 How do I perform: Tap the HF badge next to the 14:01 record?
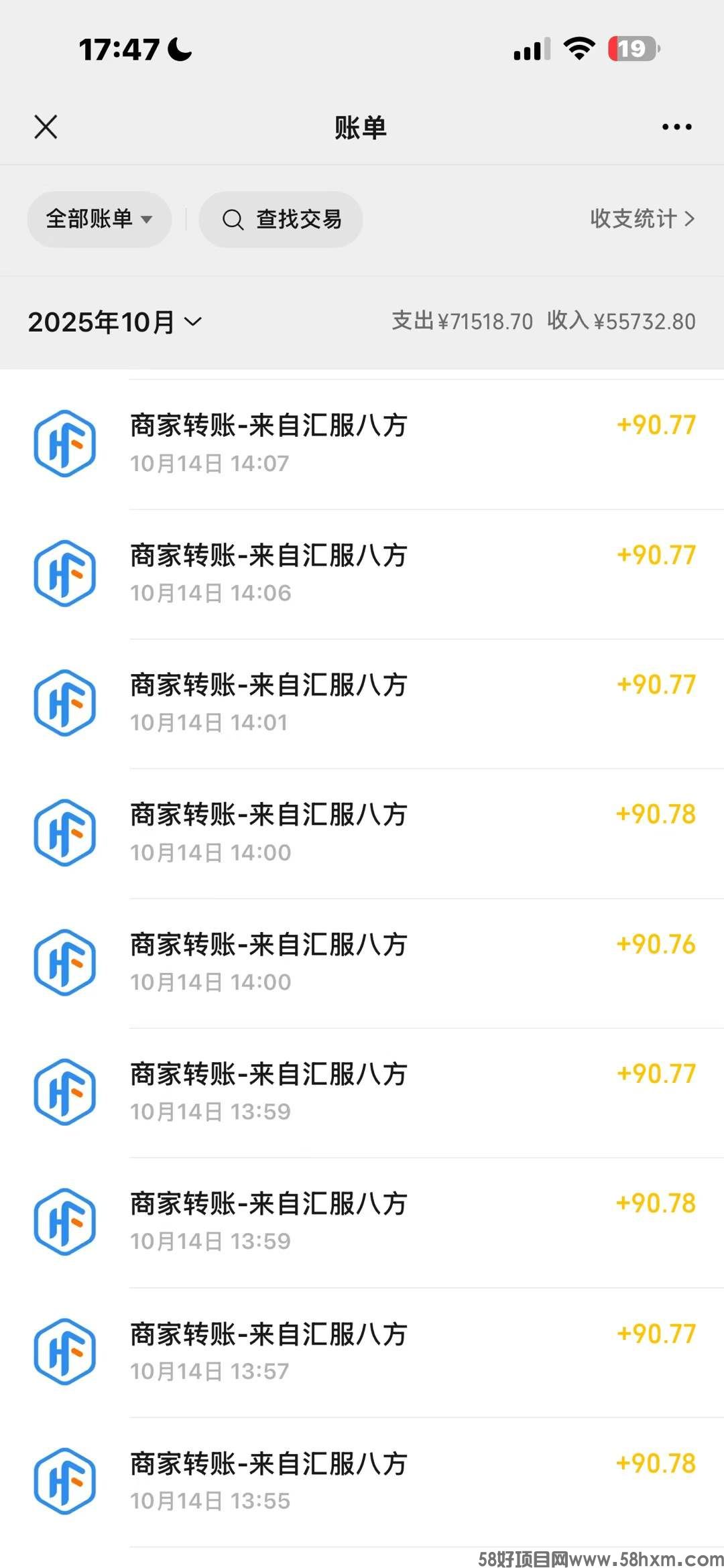64,702
